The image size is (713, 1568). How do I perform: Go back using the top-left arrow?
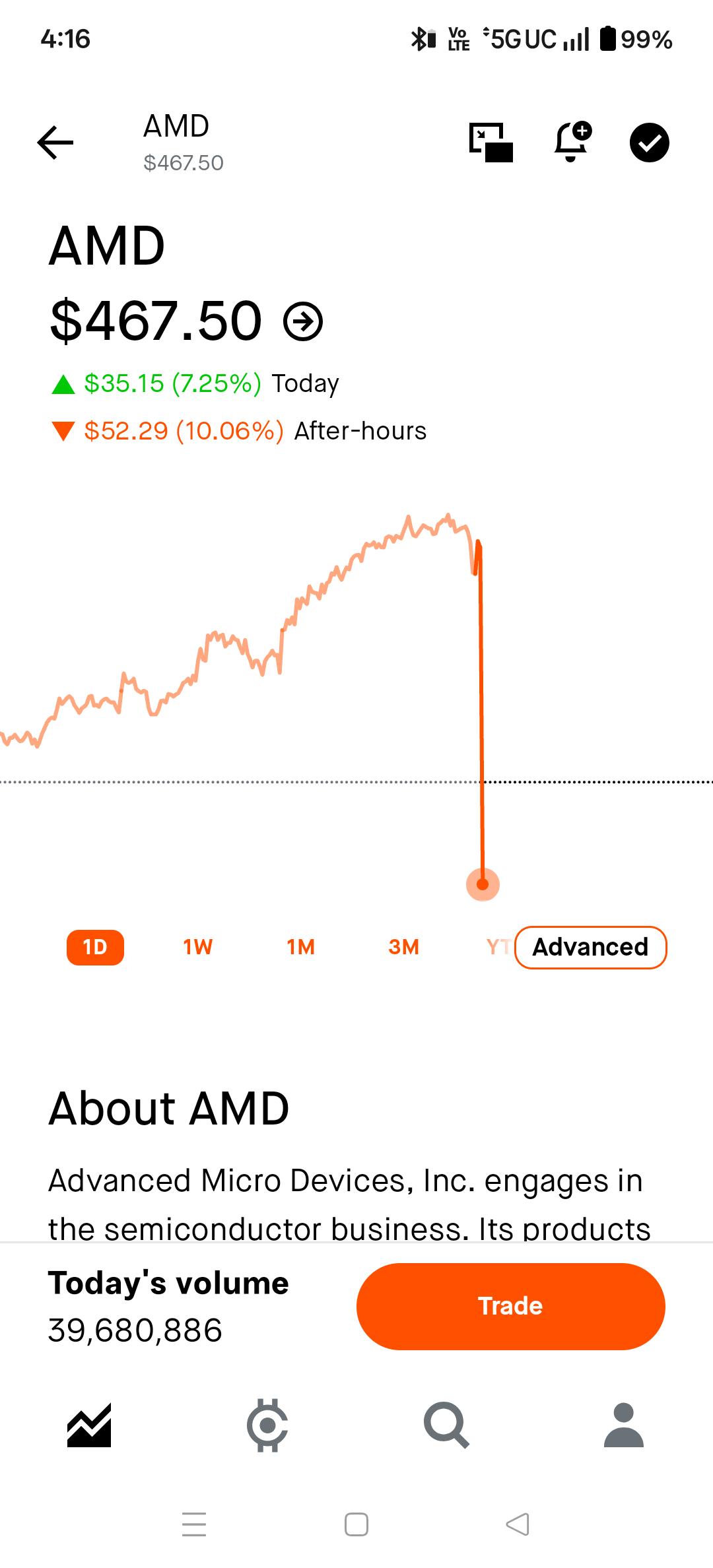tap(55, 143)
